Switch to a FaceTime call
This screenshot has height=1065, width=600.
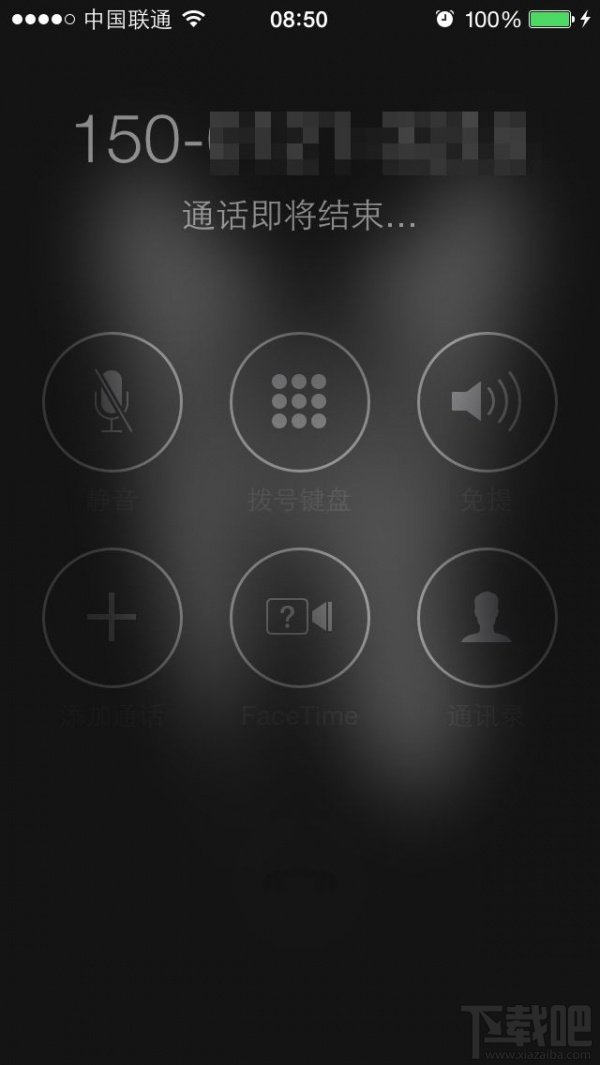tap(299, 617)
